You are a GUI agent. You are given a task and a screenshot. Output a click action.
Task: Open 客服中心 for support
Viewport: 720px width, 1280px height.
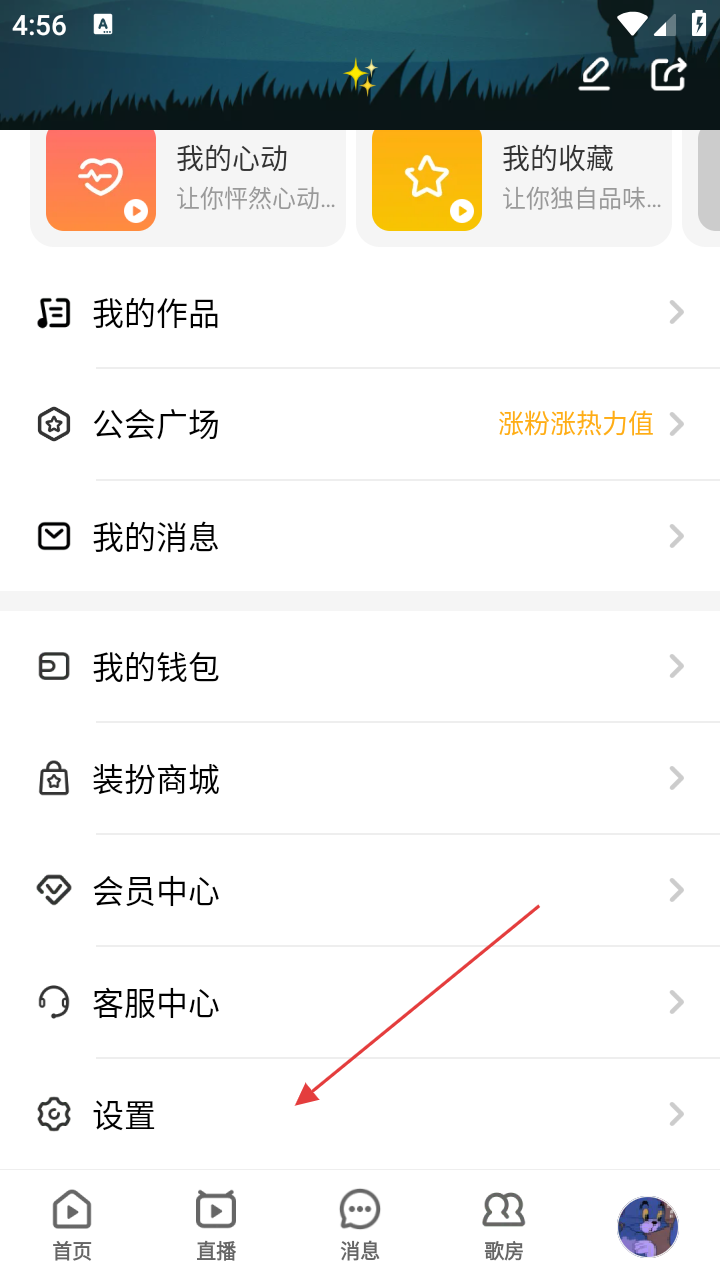[360, 1003]
